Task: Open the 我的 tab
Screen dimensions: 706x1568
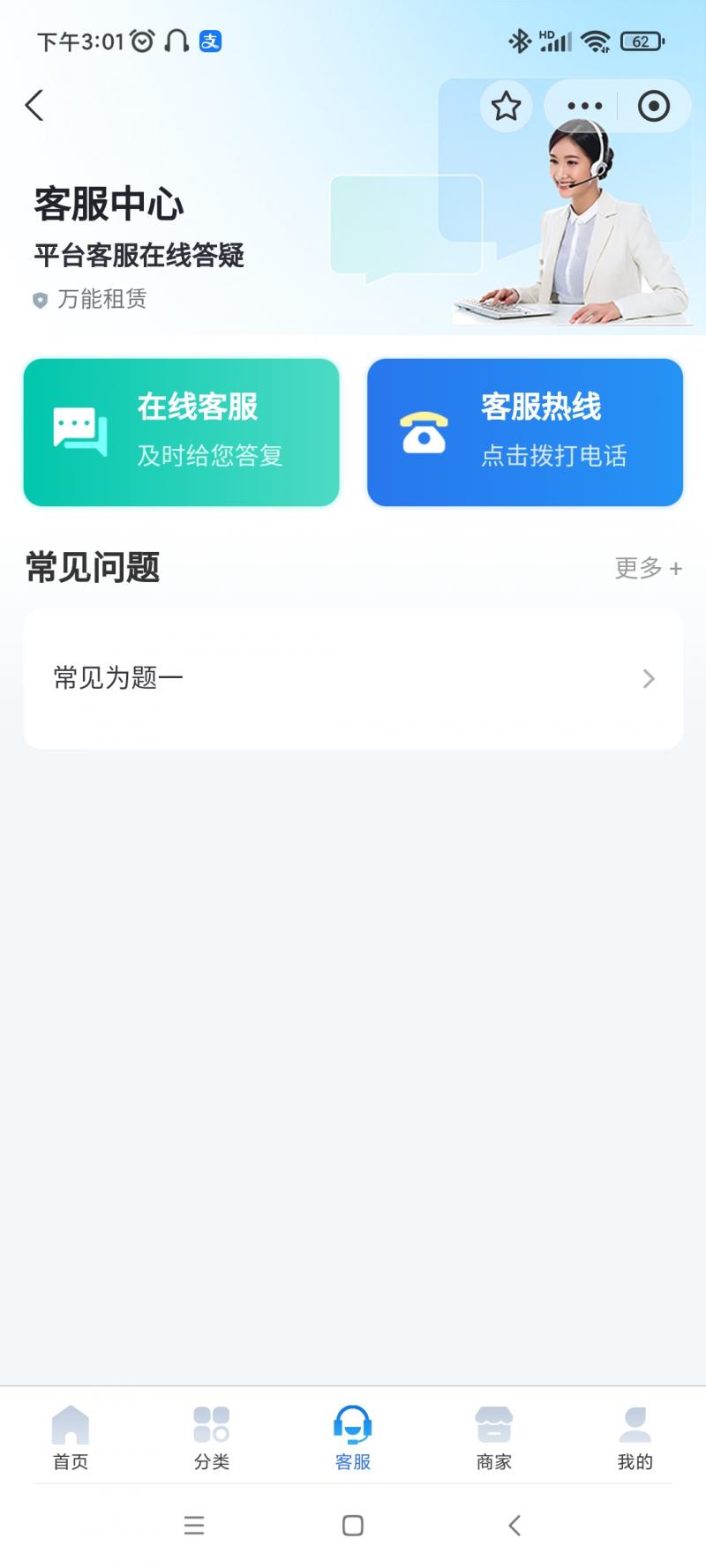Action: (635, 1437)
